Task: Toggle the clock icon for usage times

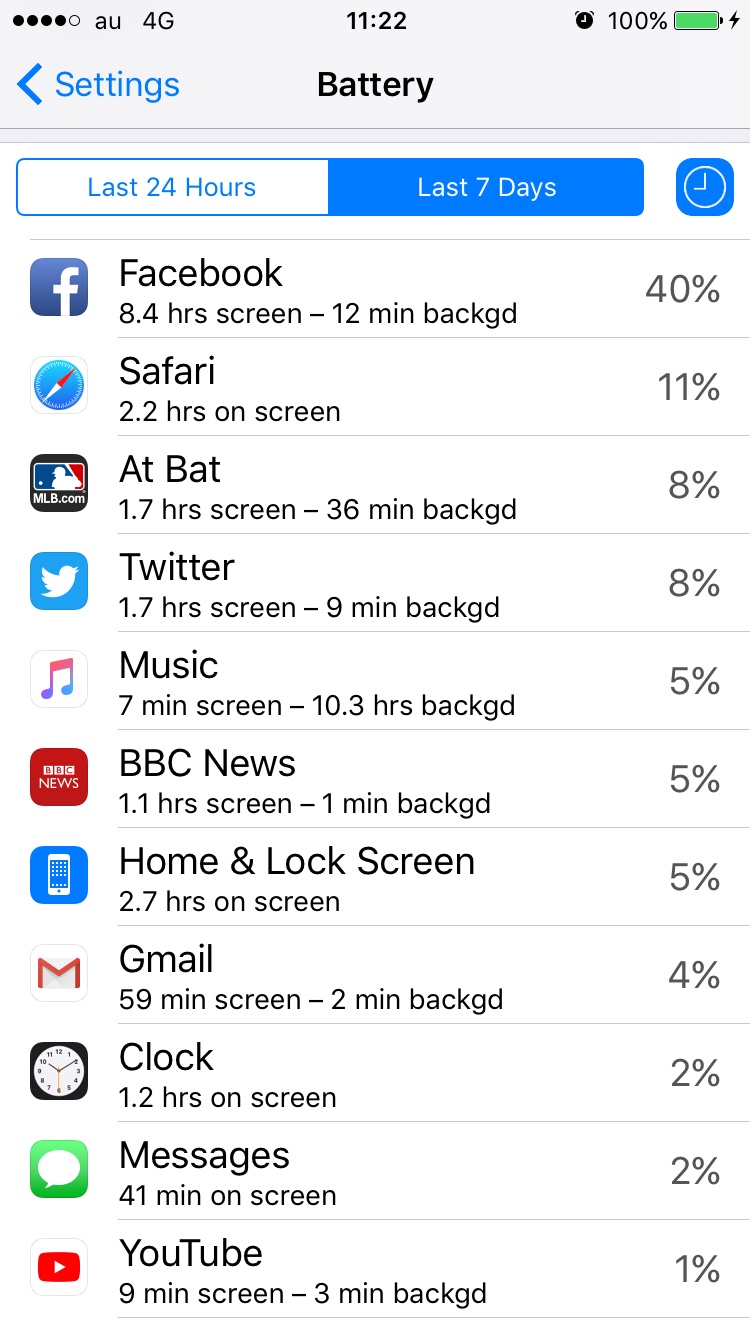Action: click(704, 187)
